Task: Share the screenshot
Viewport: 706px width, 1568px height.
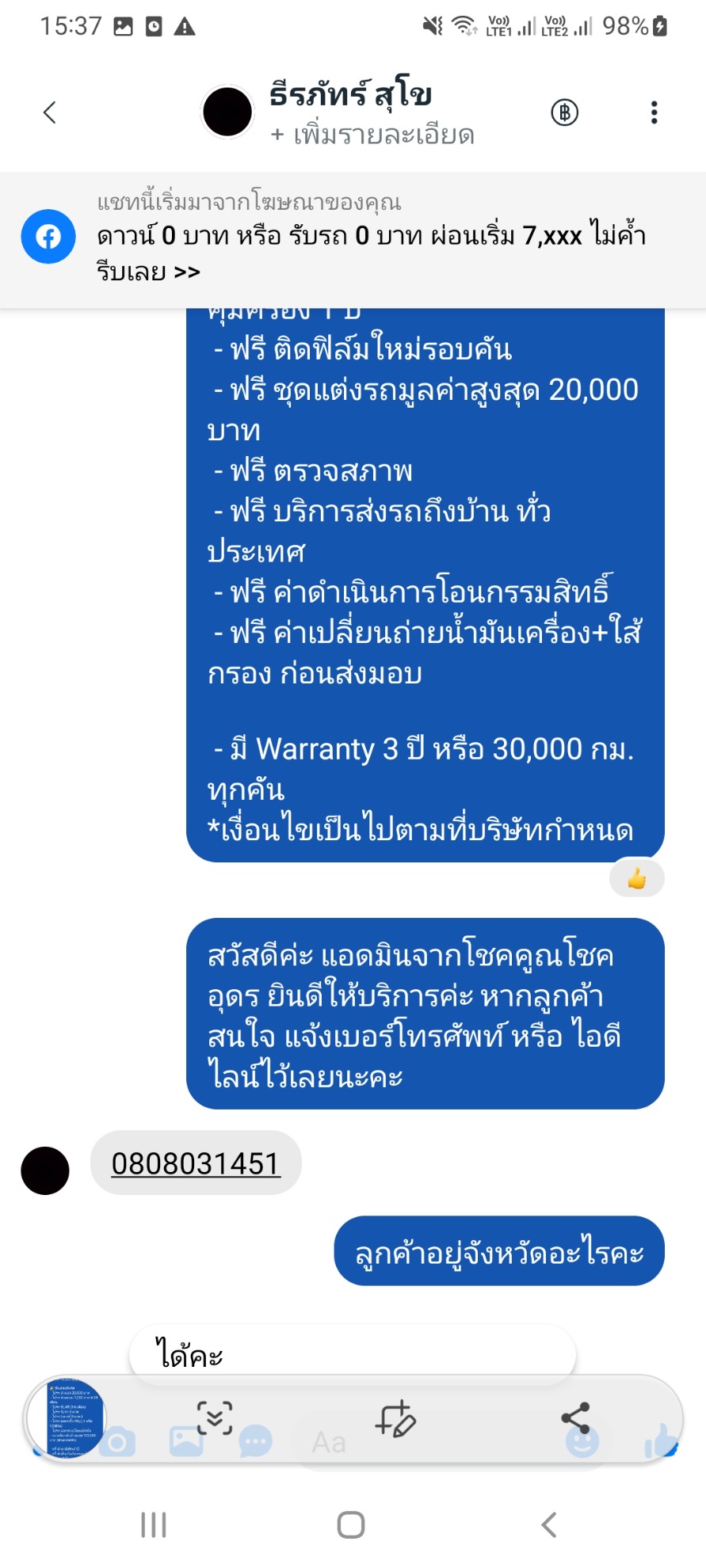Action: [x=575, y=1418]
